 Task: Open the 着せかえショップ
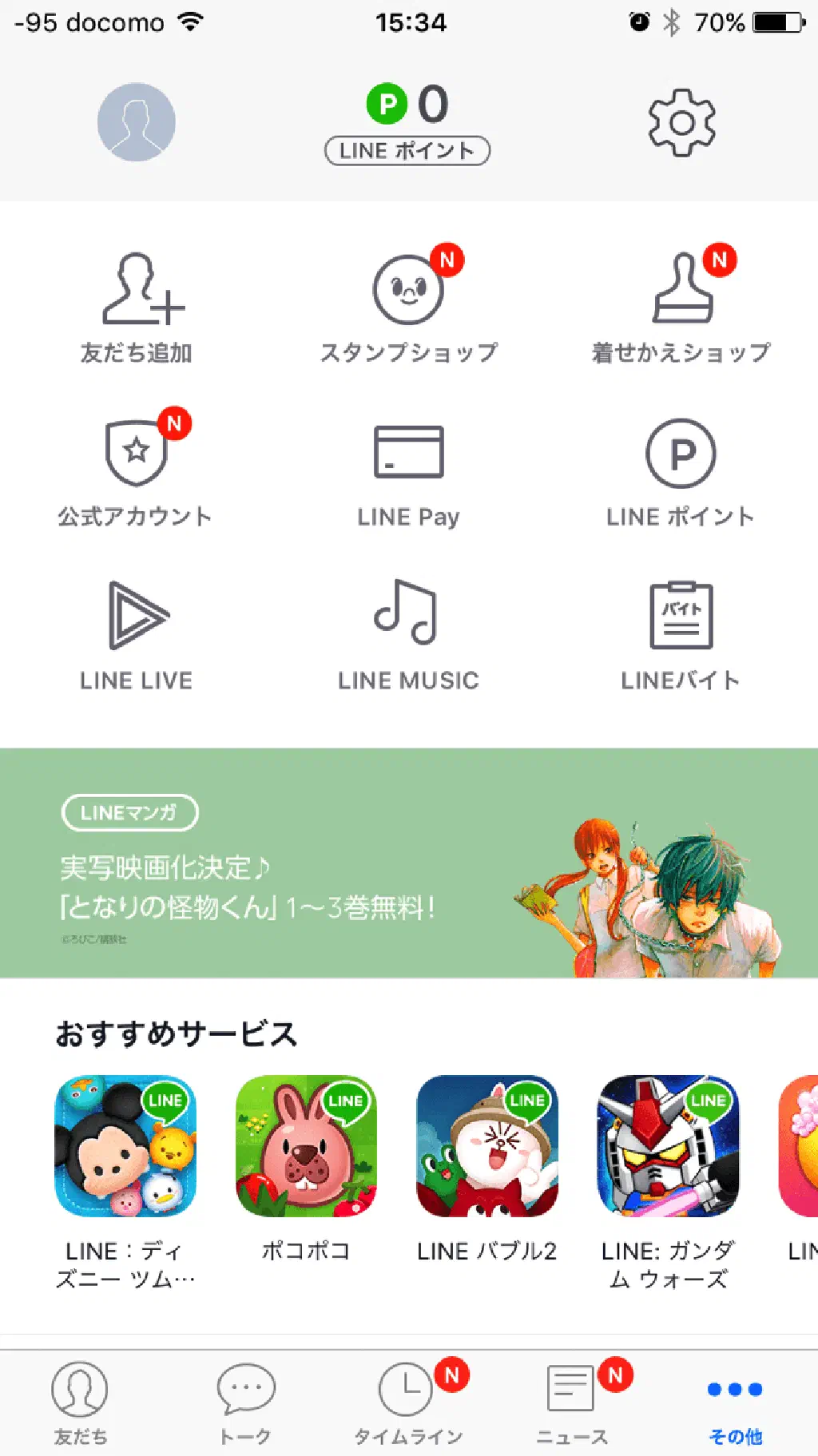tap(681, 307)
